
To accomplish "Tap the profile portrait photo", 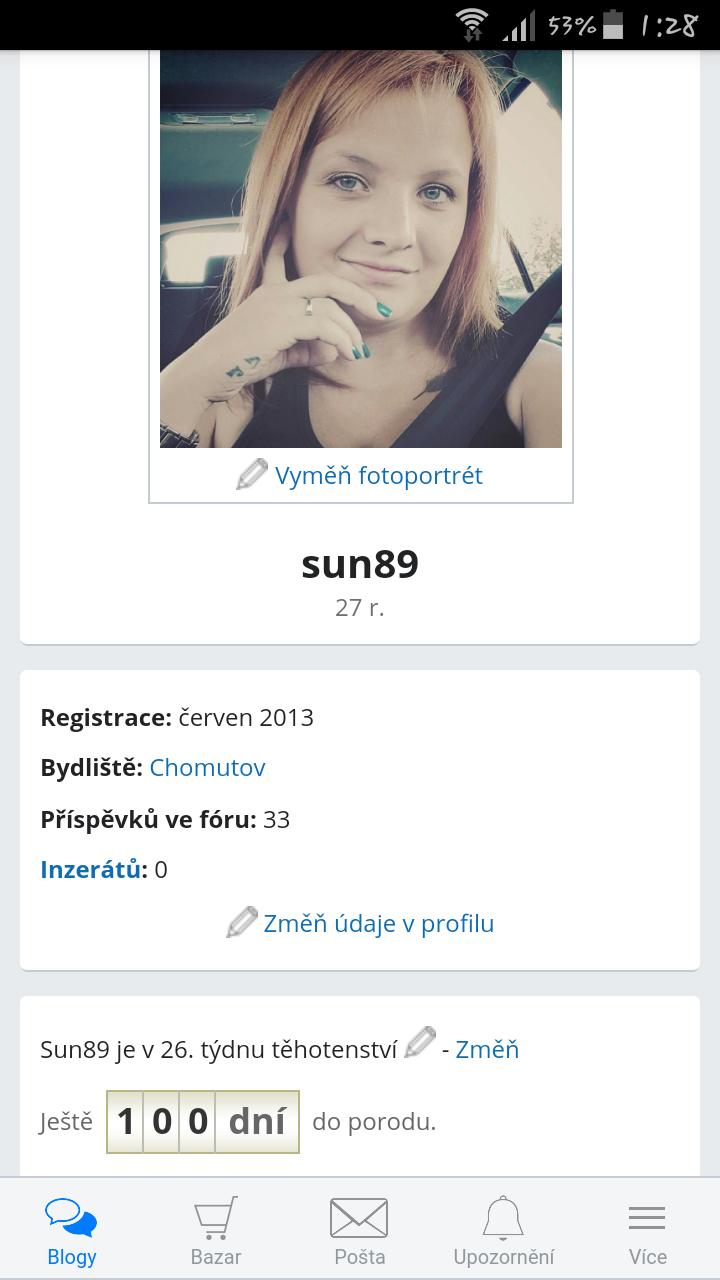I will (361, 250).
